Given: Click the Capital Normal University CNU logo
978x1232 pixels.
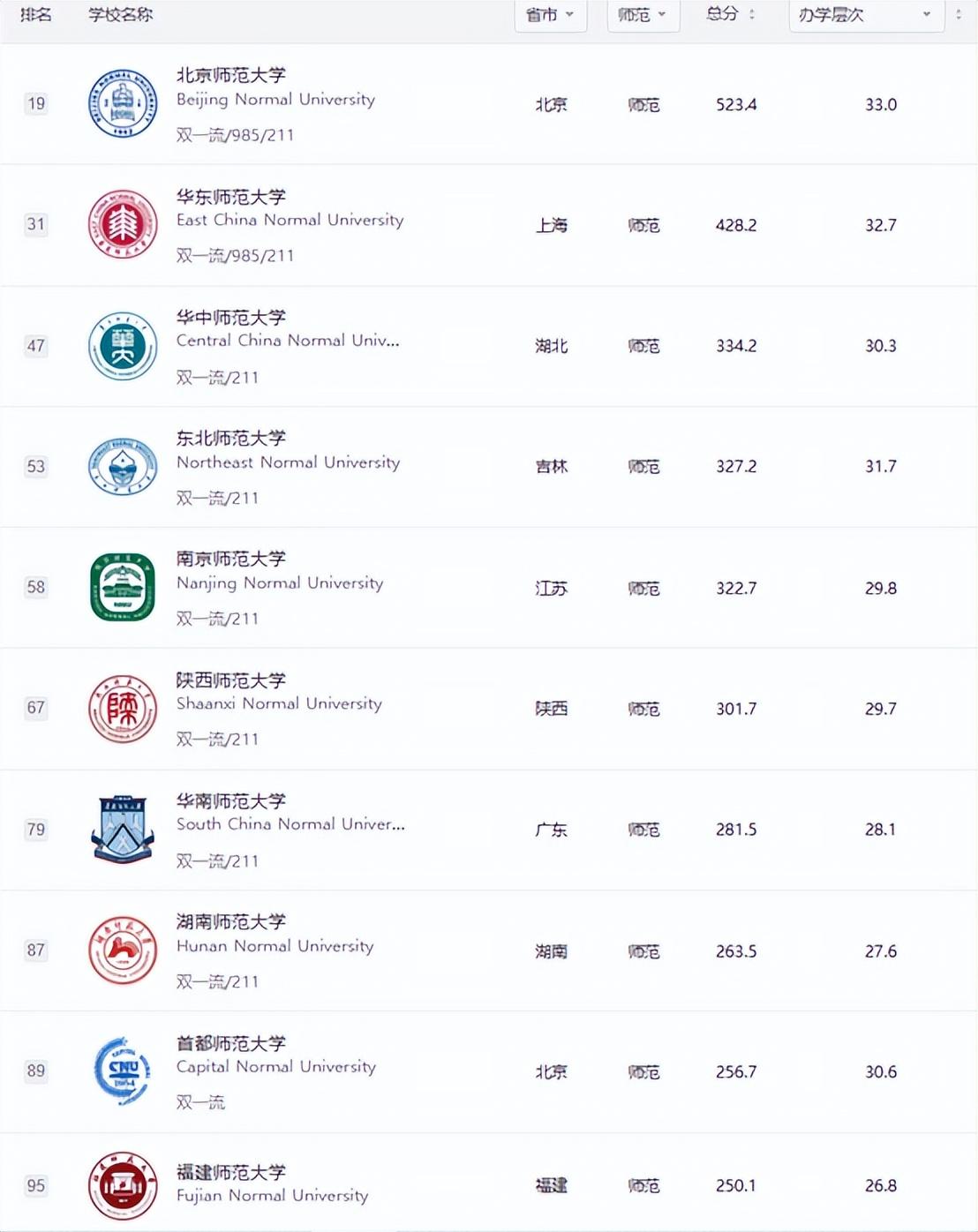Looking at the screenshot, I should pos(122,1071).
